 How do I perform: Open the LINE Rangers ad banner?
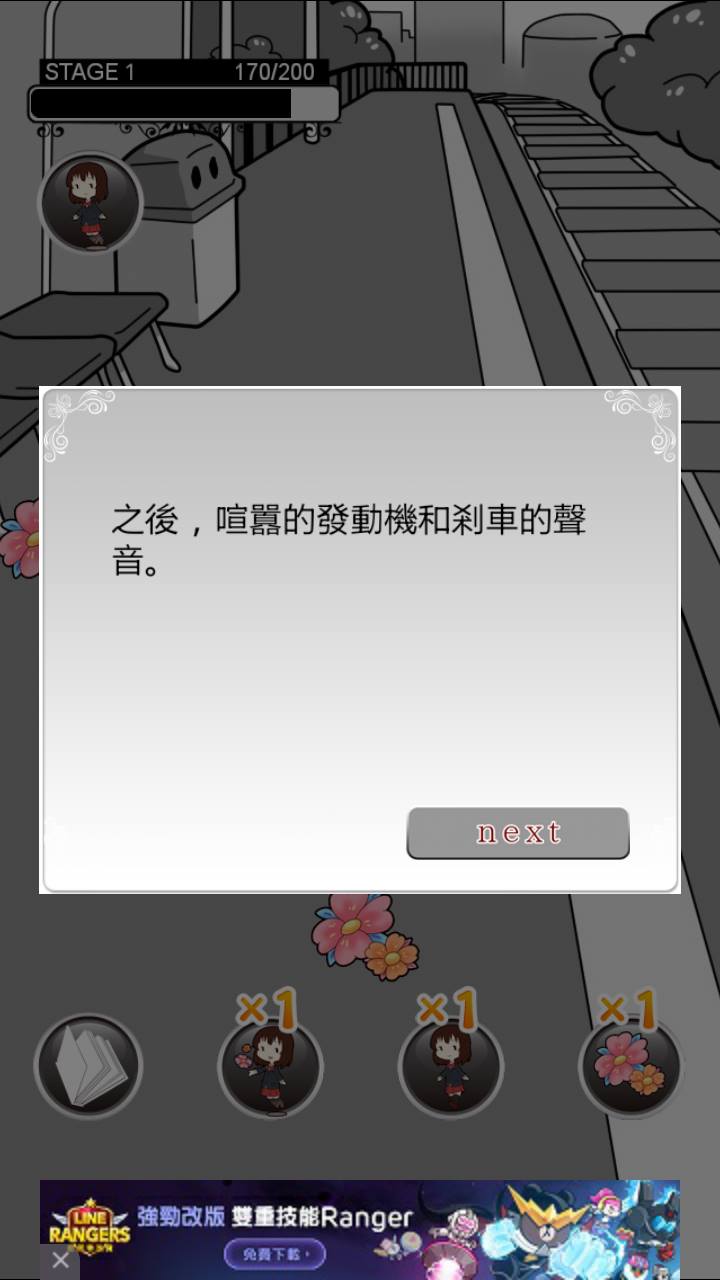click(x=380, y=1228)
